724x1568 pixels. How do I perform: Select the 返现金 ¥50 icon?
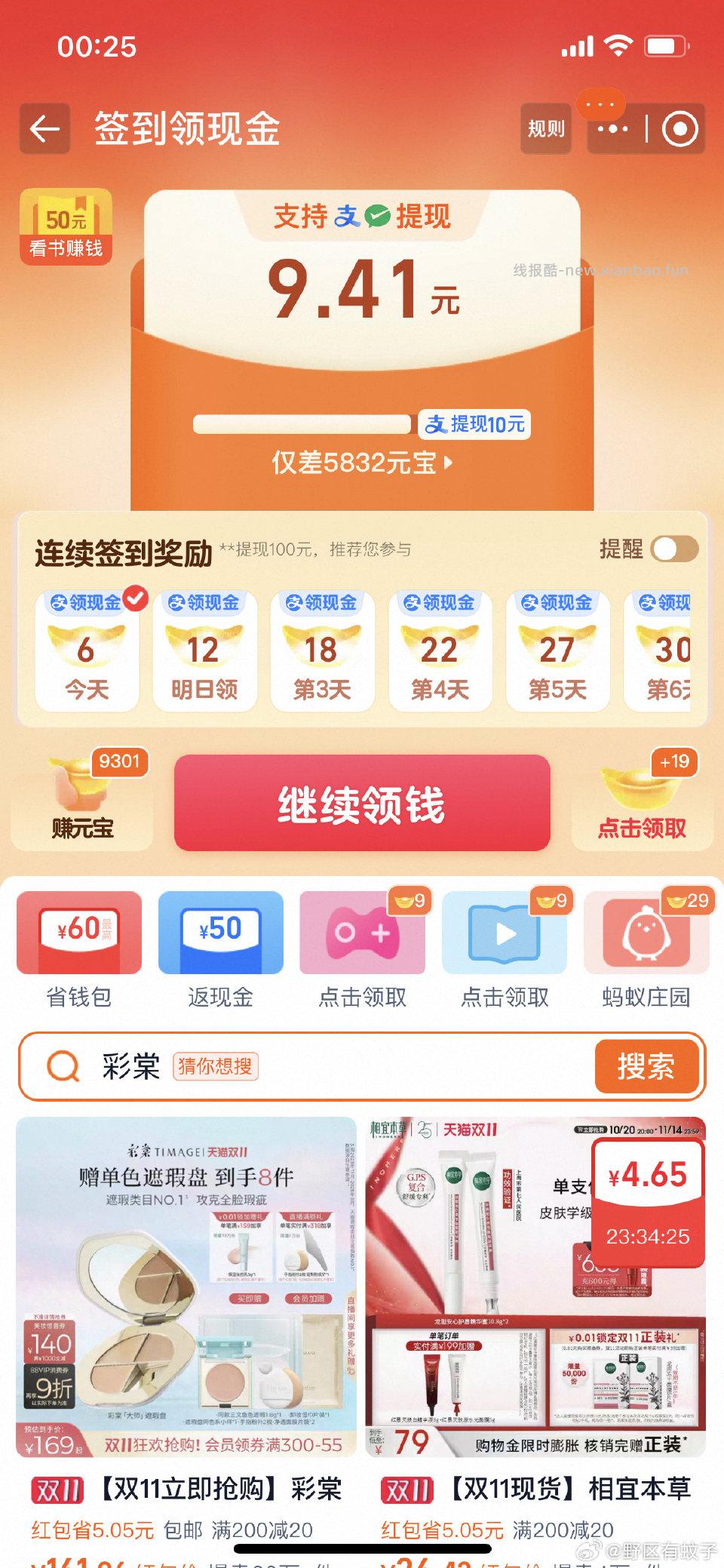point(220,933)
